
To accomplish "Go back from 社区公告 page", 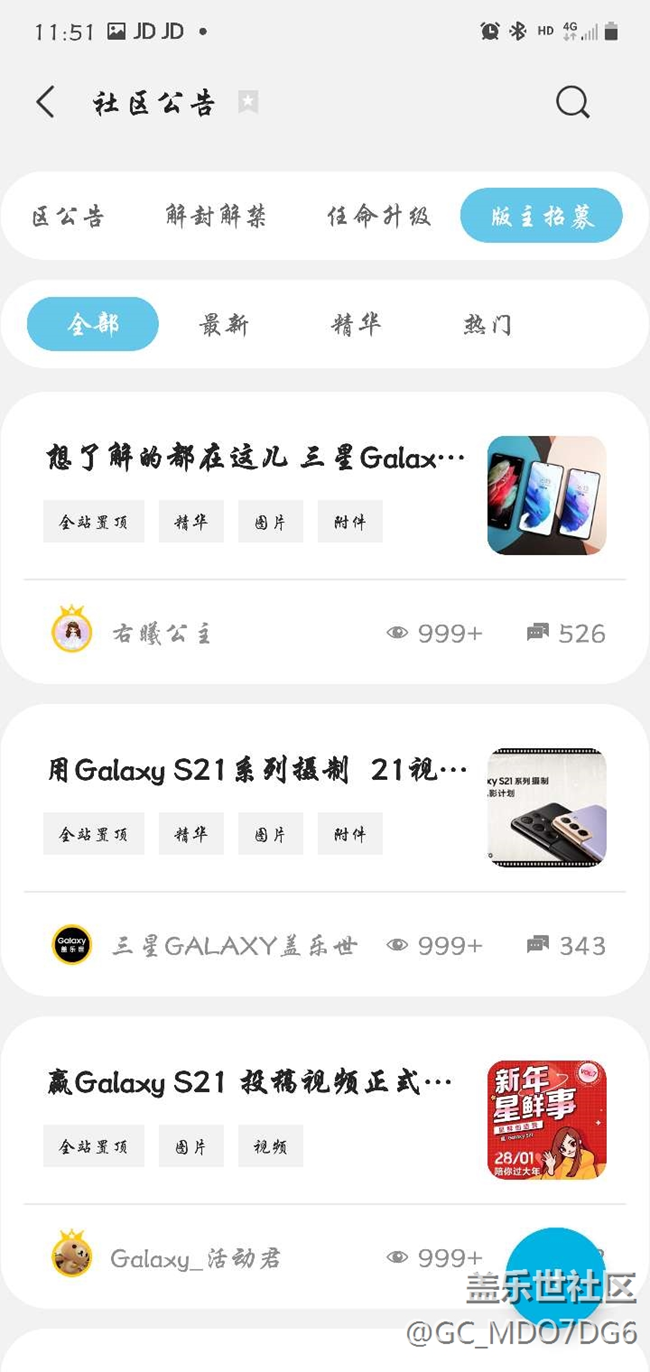I will point(45,102).
